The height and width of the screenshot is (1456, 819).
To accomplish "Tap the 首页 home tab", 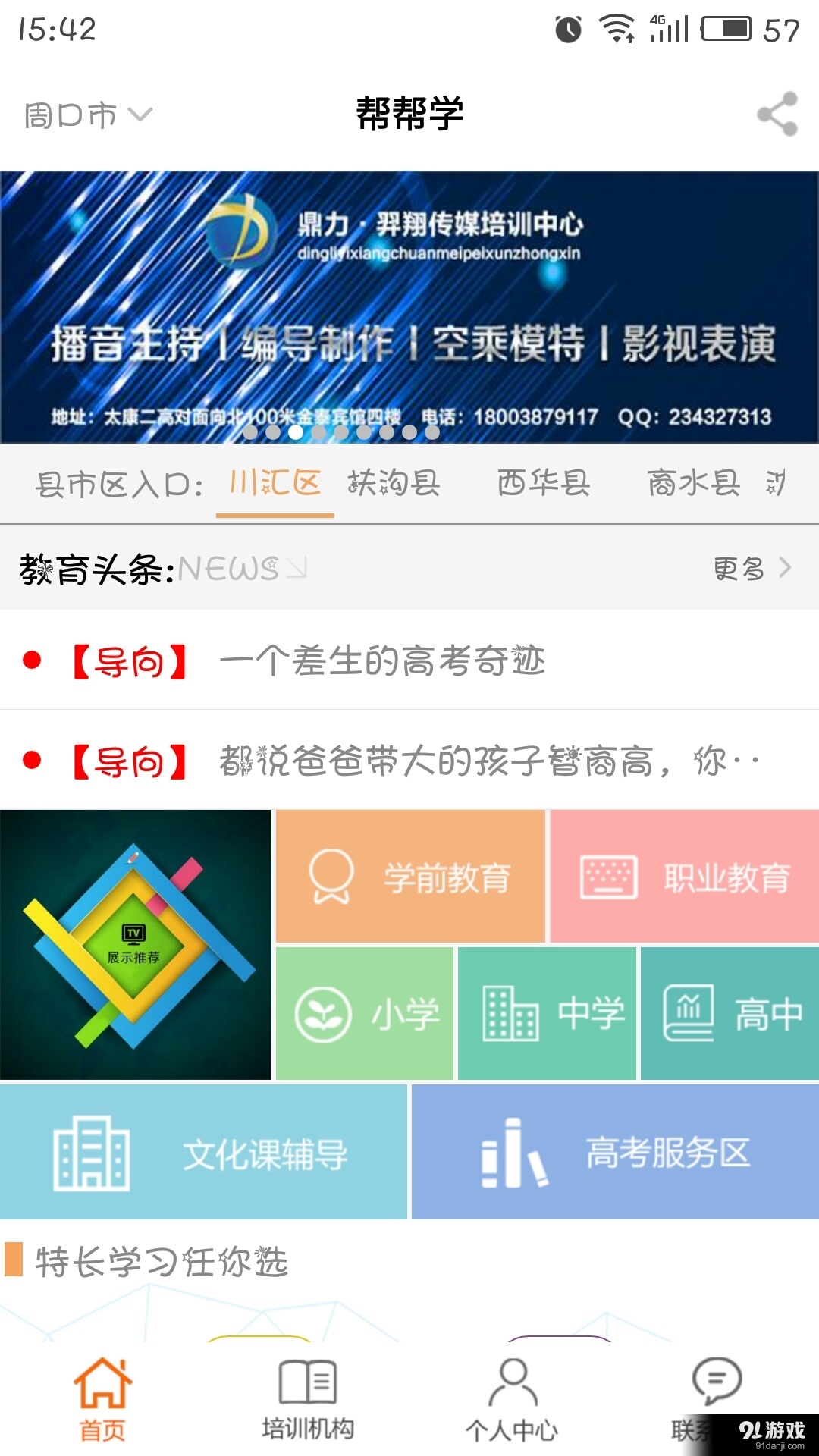I will [102, 1399].
